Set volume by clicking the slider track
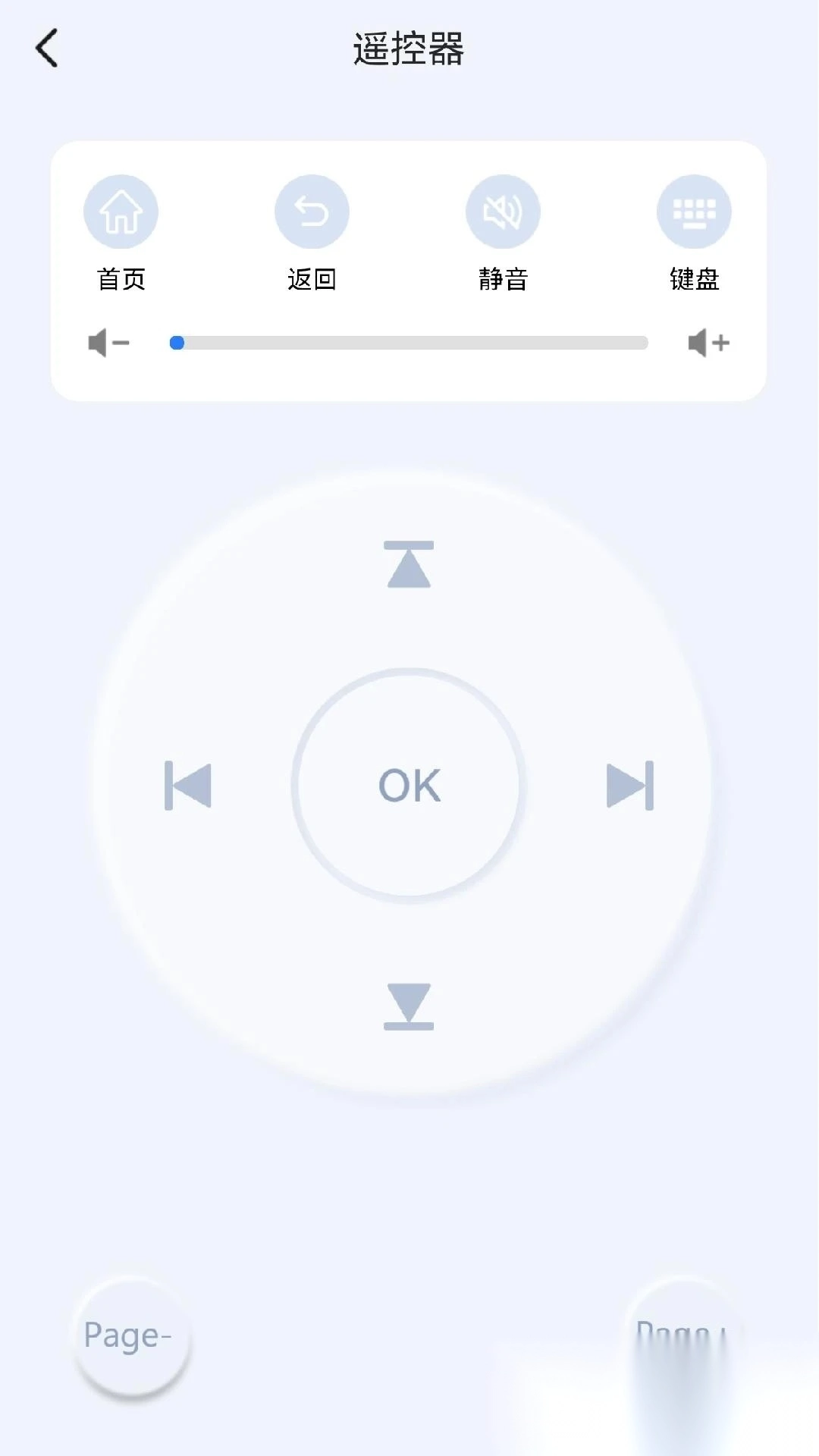This screenshot has height=1456, width=819. point(409,342)
